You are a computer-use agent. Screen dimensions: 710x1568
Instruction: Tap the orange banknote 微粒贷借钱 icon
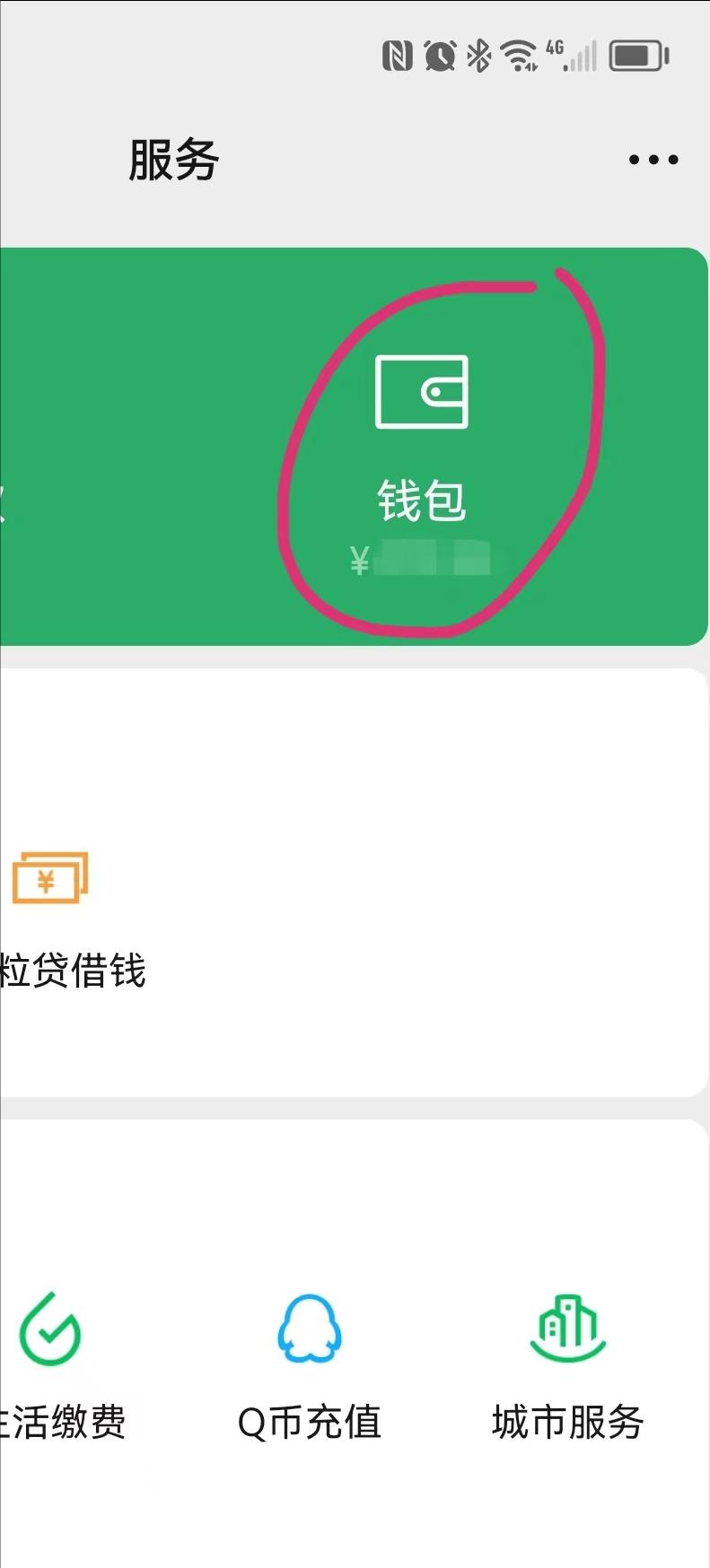[x=49, y=877]
